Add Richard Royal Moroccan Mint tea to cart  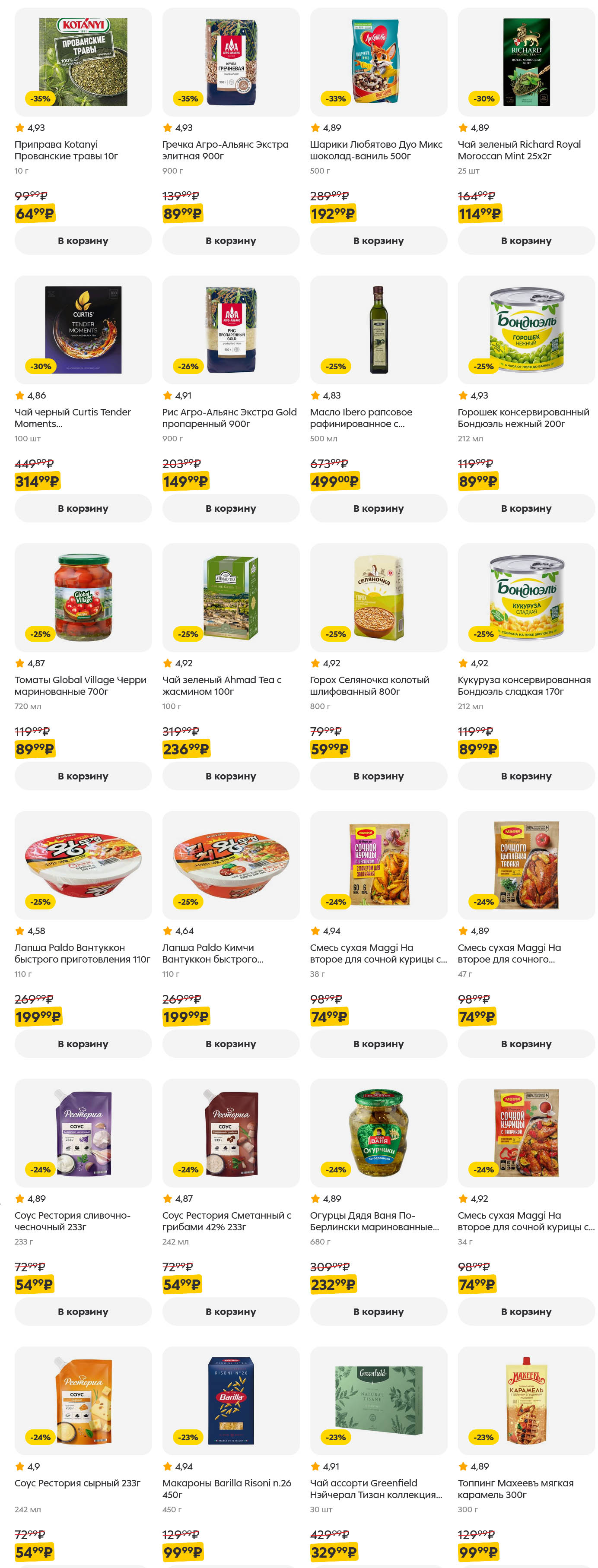525,241
